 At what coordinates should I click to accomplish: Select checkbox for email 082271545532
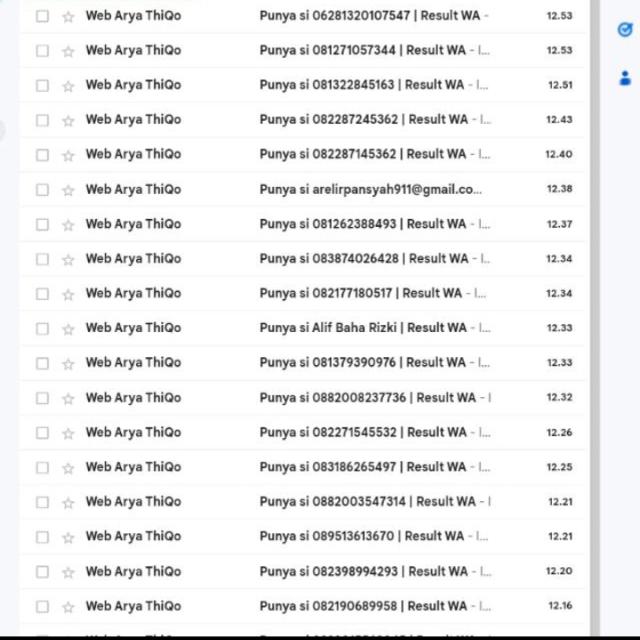42,433
